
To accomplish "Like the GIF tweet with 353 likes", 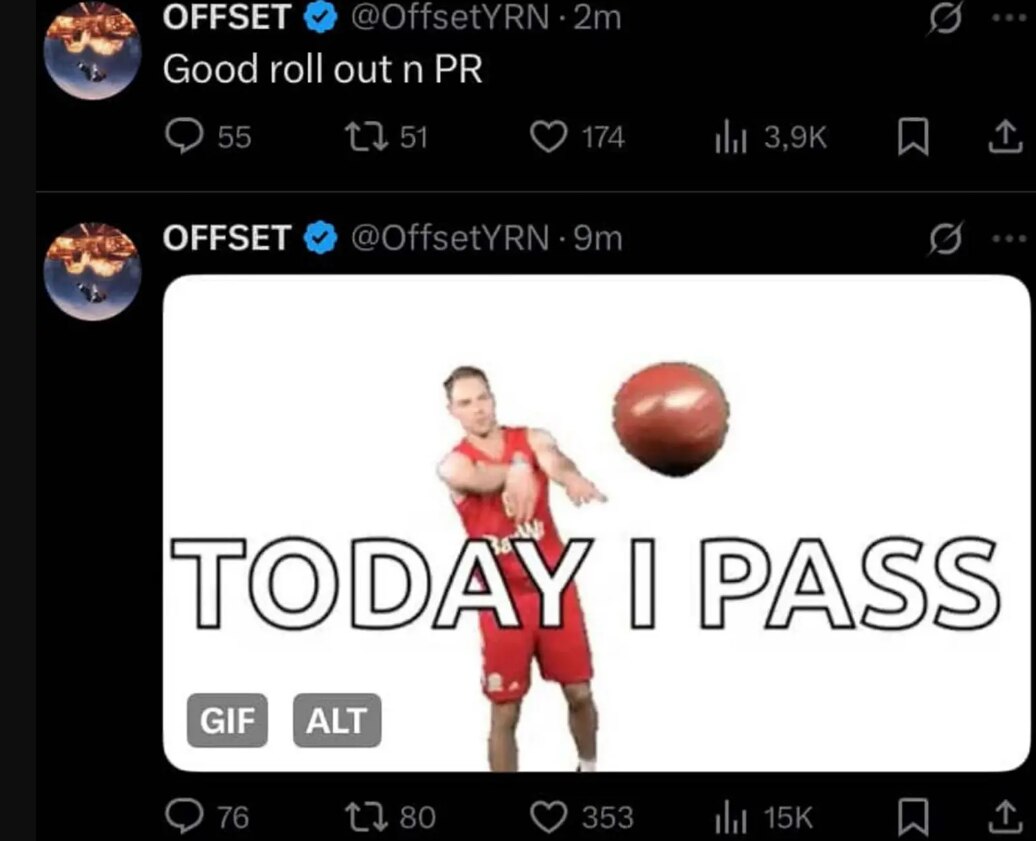I will pos(549,817).
